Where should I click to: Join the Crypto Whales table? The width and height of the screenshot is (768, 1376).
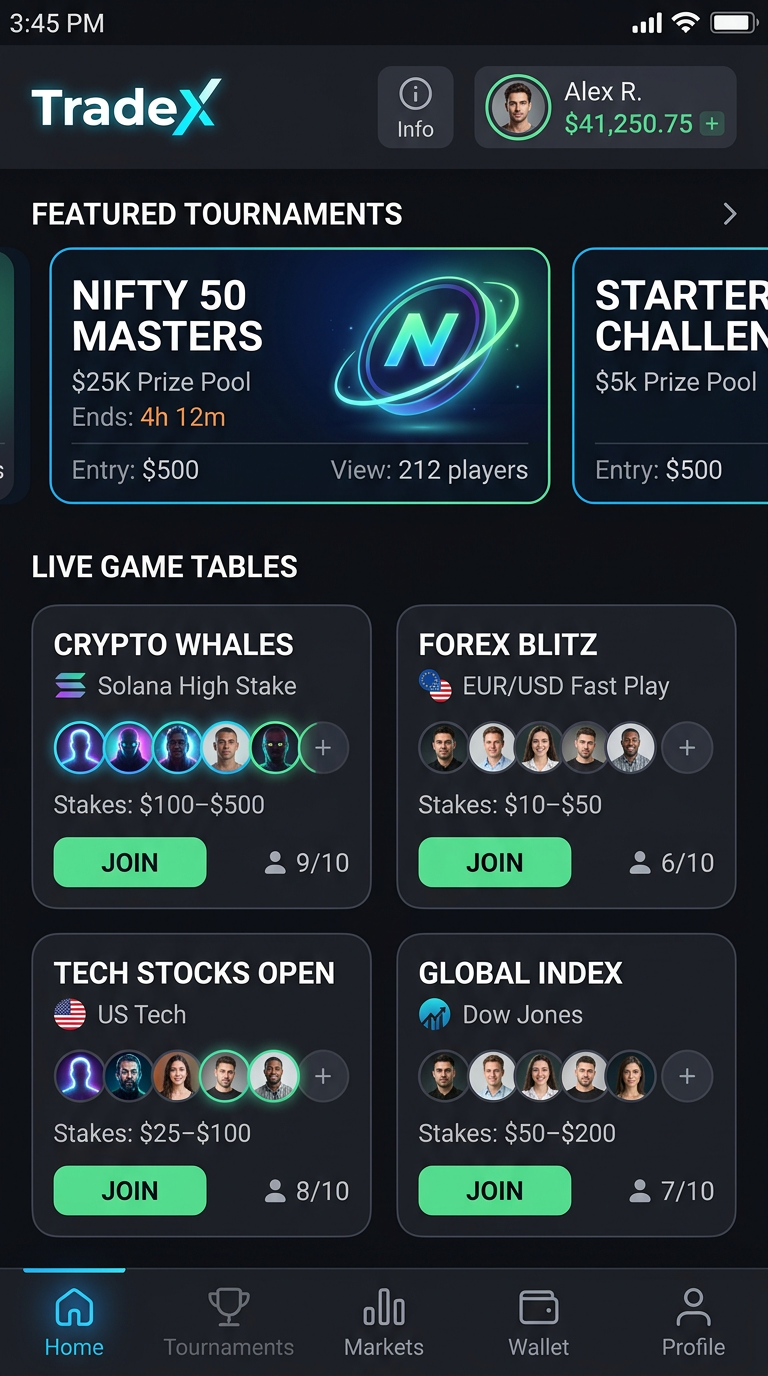pyautogui.click(x=130, y=862)
